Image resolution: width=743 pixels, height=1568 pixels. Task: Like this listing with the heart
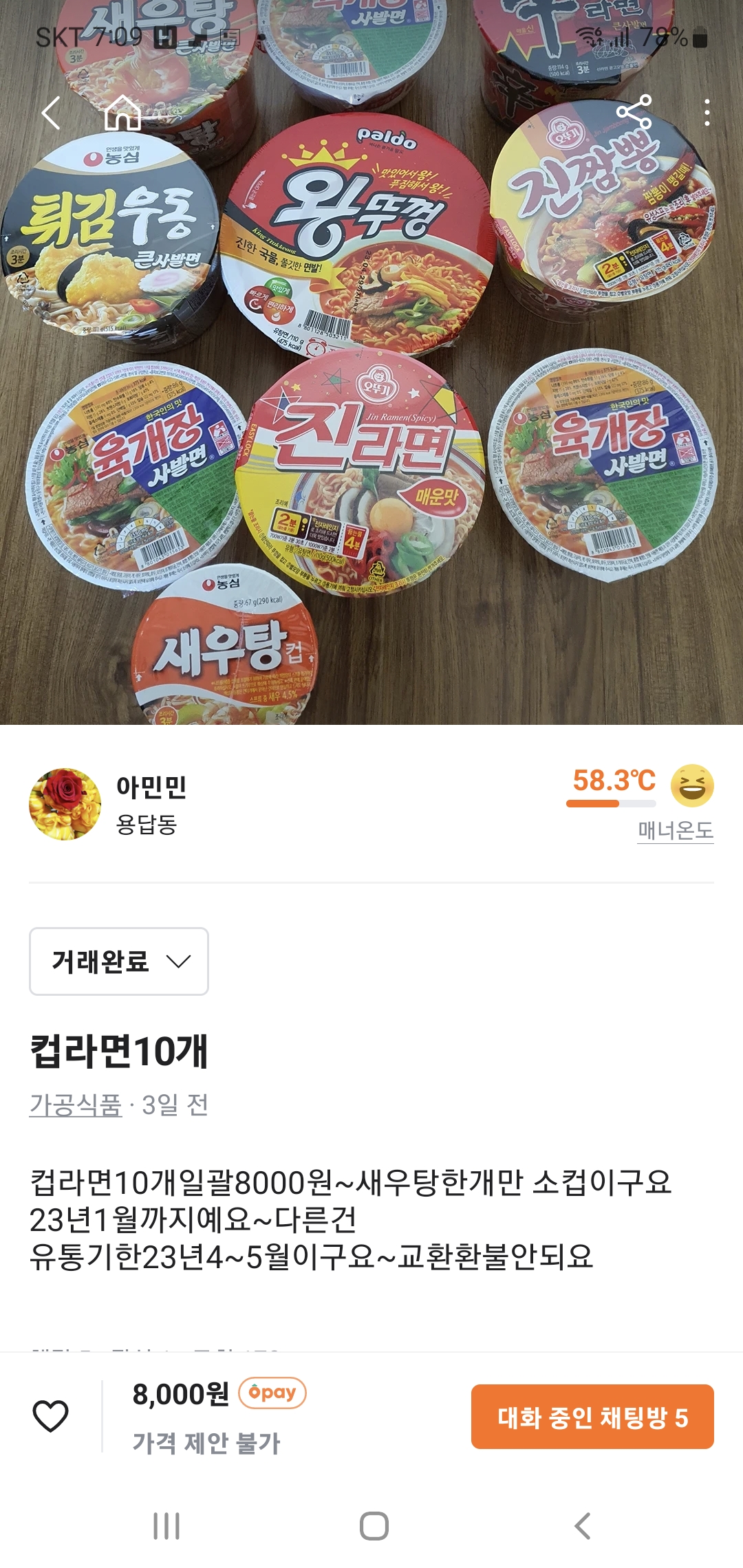pos(51,1416)
